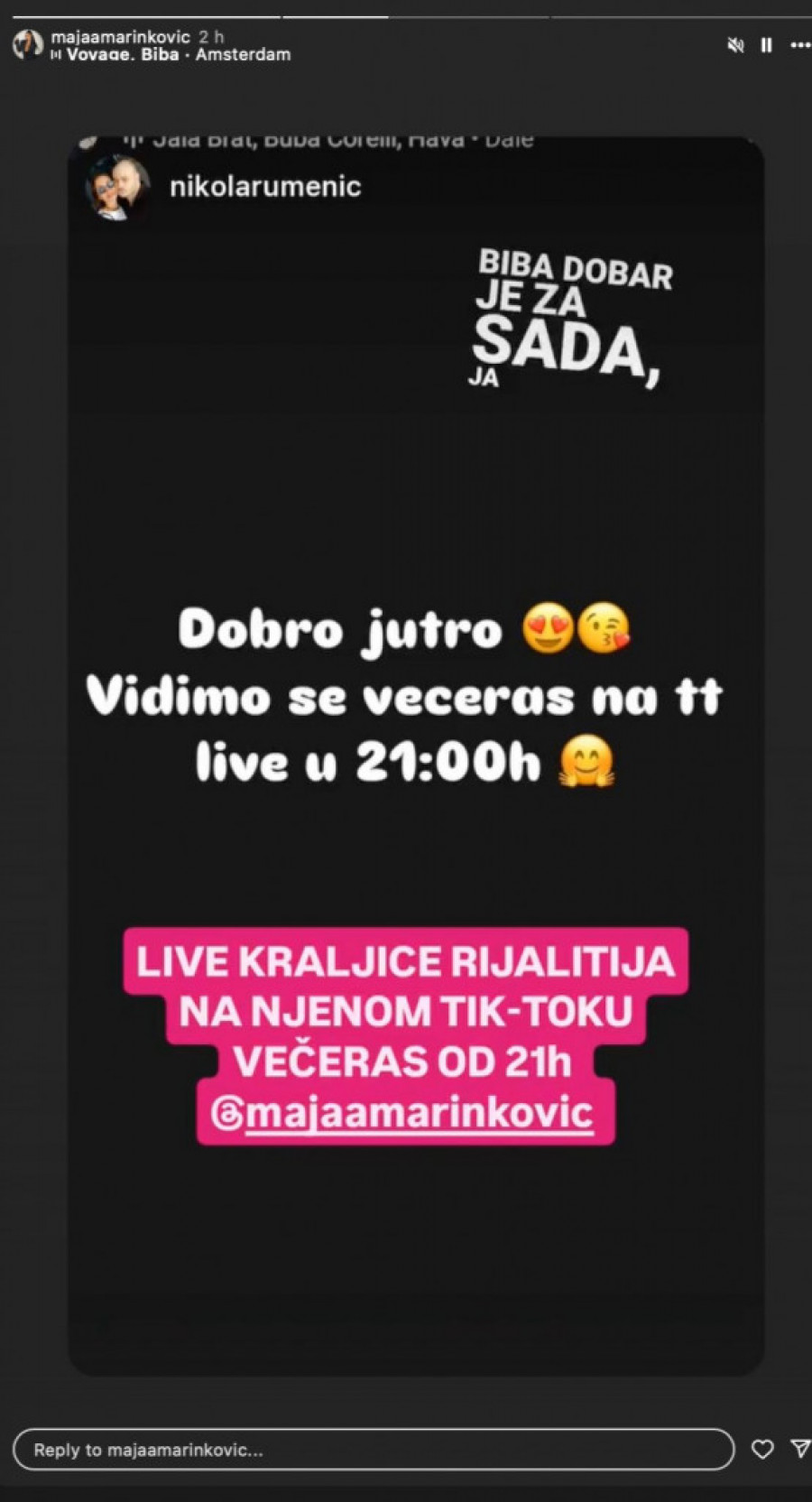
Task: Share the story via paper plane
Action: (x=799, y=1449)
